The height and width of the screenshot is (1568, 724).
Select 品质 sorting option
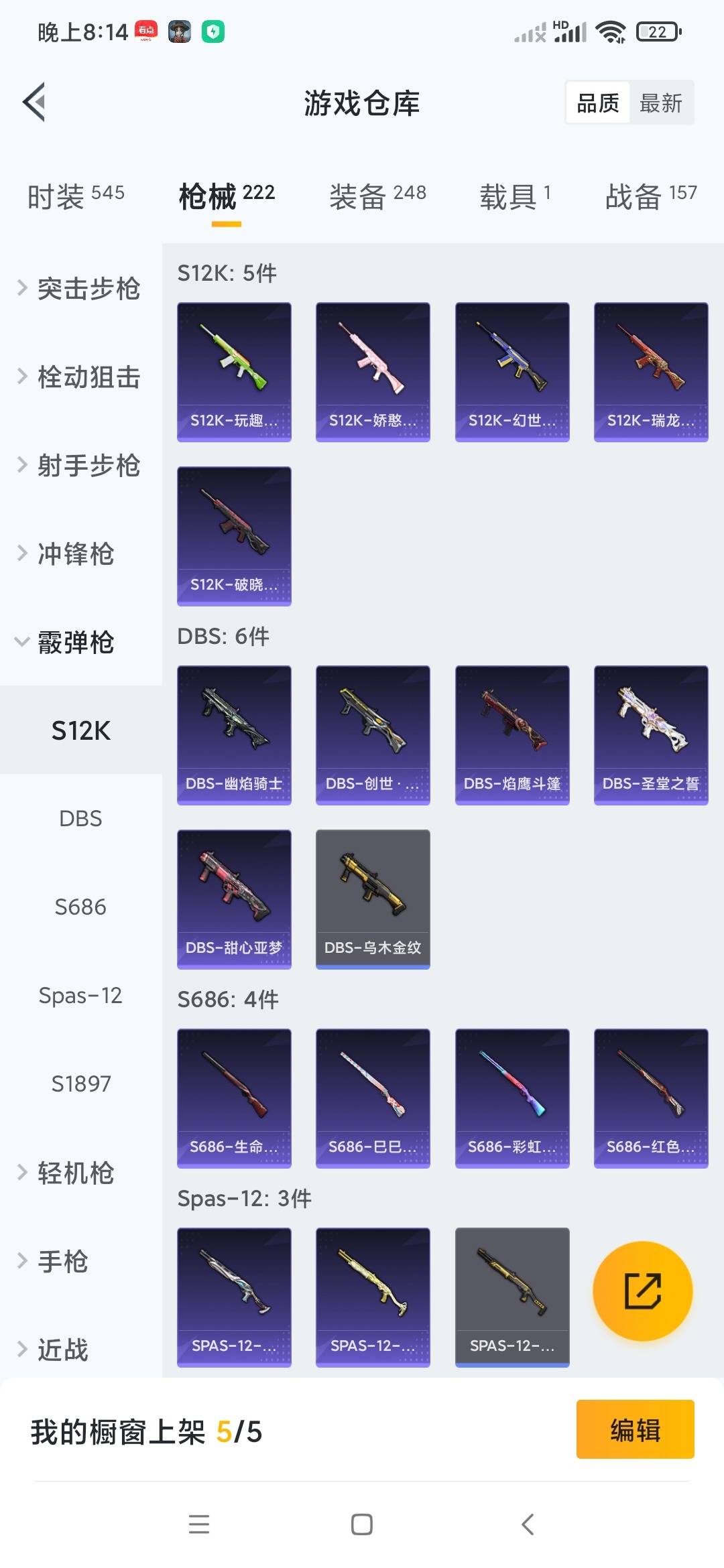coord(597,102)
